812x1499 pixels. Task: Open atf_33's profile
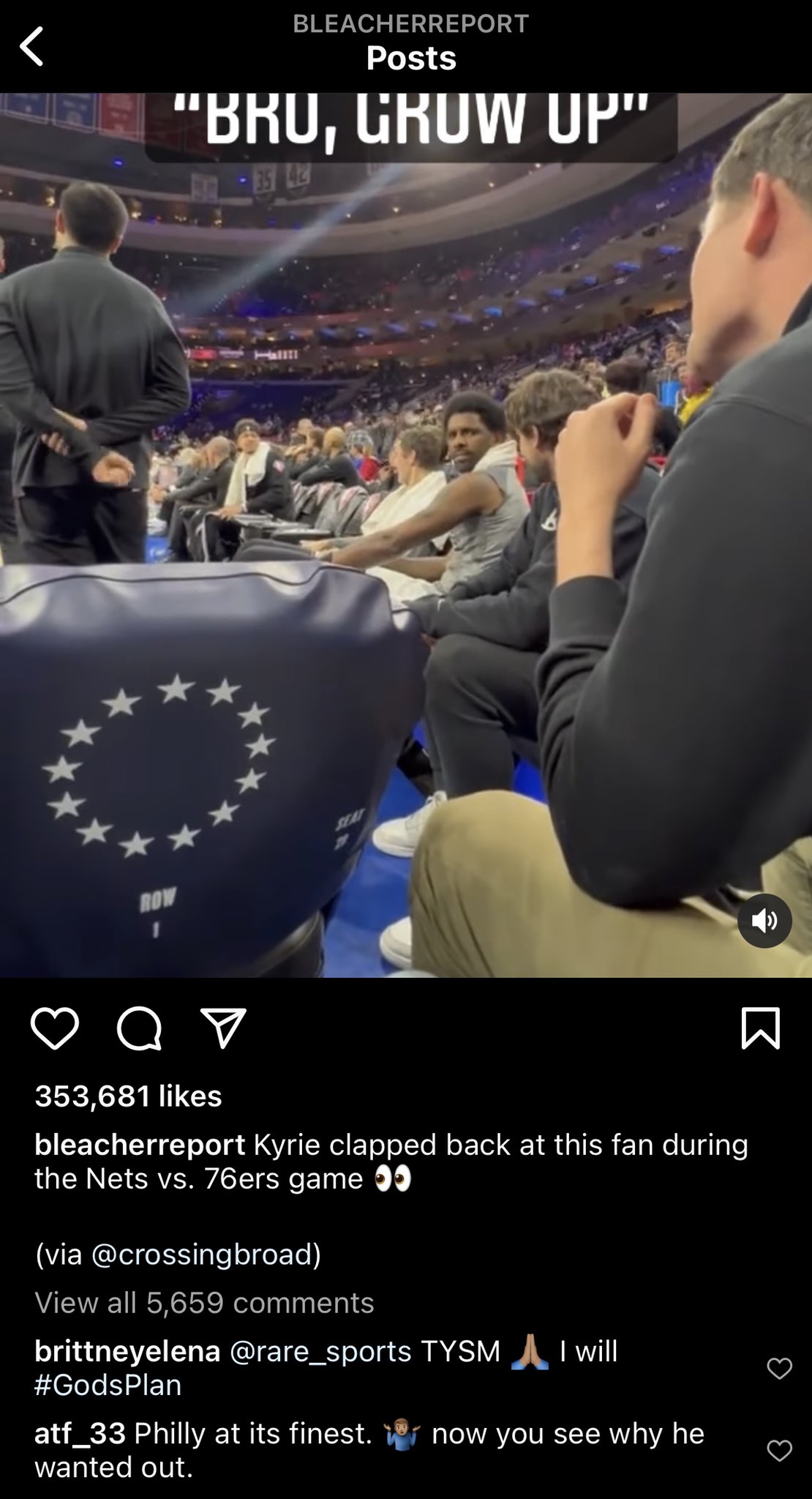pyautogui.click(x=80, y=1433)
